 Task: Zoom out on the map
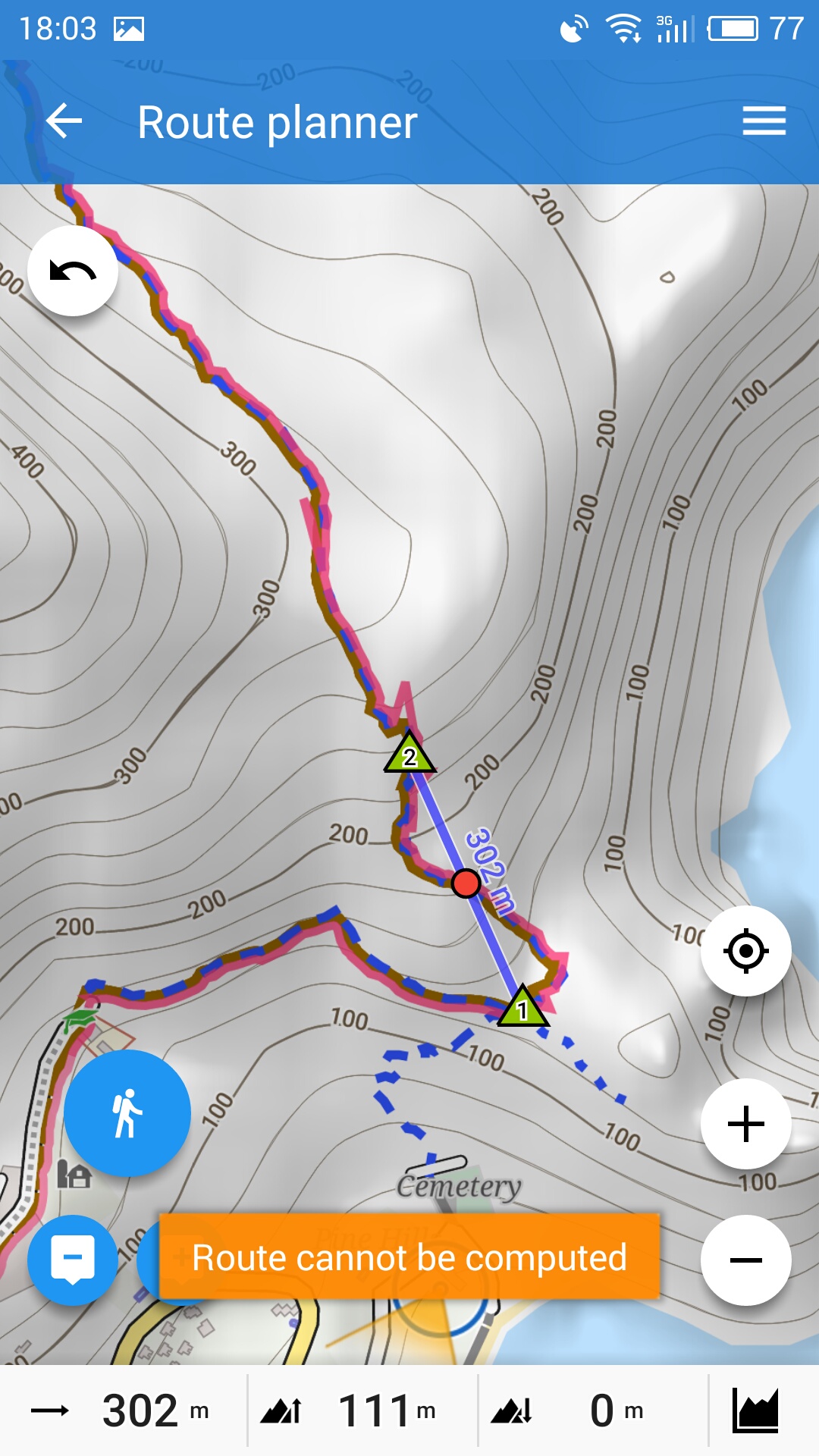745,1260
